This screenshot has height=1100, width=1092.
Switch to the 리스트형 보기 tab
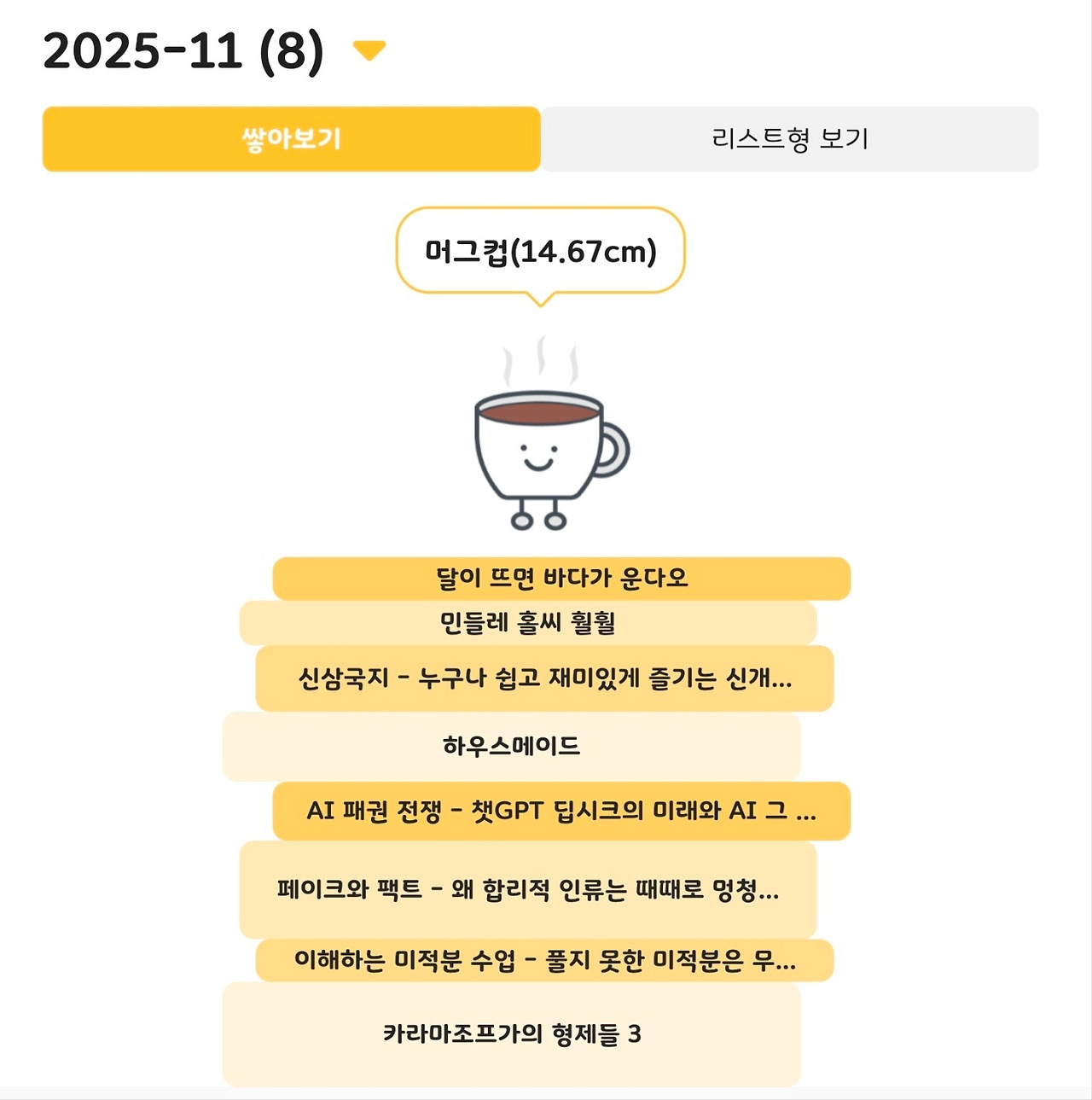pos(789,138)
